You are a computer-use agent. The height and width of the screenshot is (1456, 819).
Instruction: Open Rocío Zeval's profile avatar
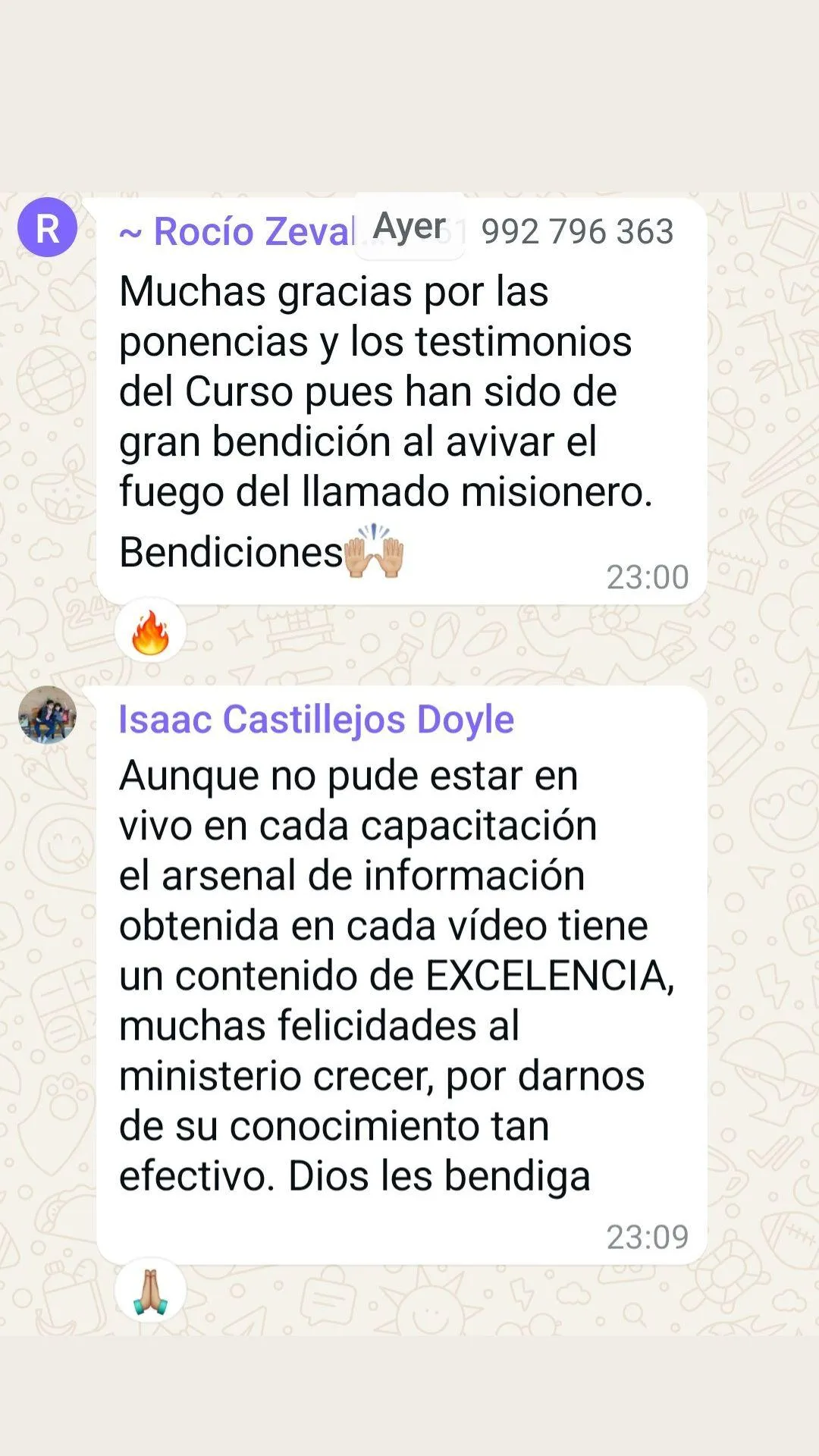pyautogui.click(x=47, y=227)
